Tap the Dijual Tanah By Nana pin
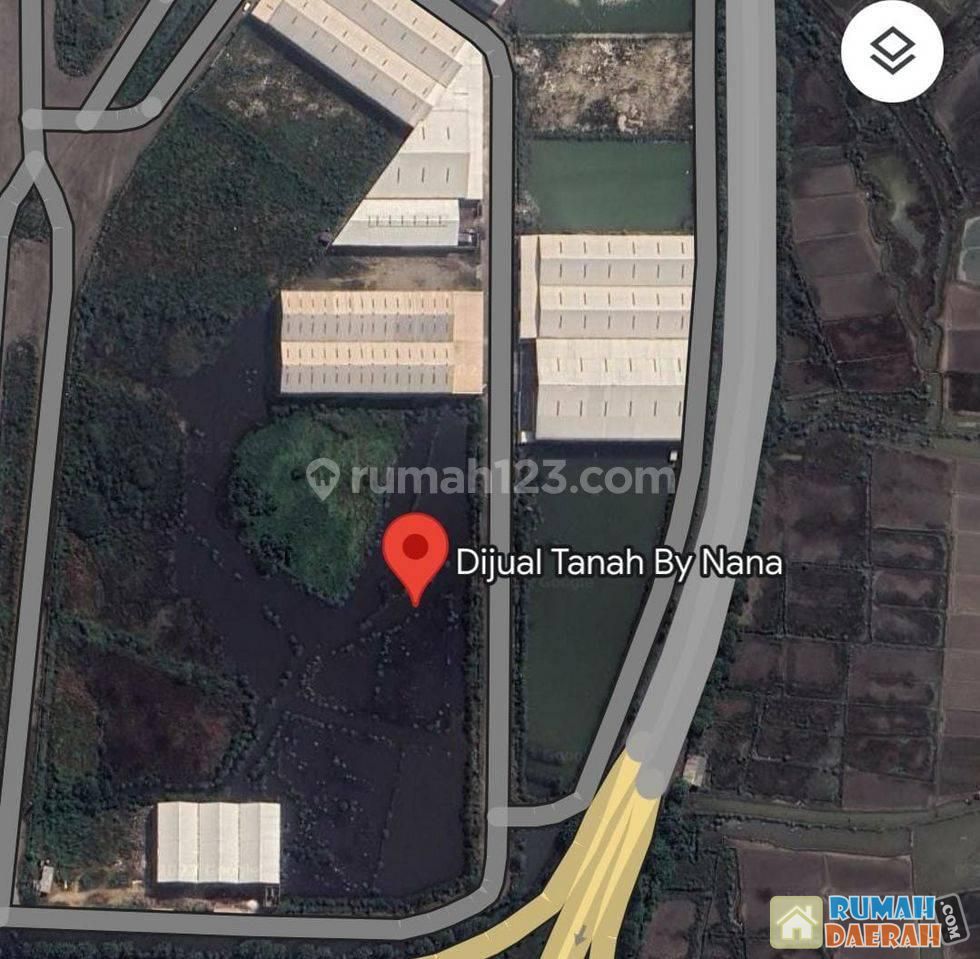 click(x=416, y=553)
